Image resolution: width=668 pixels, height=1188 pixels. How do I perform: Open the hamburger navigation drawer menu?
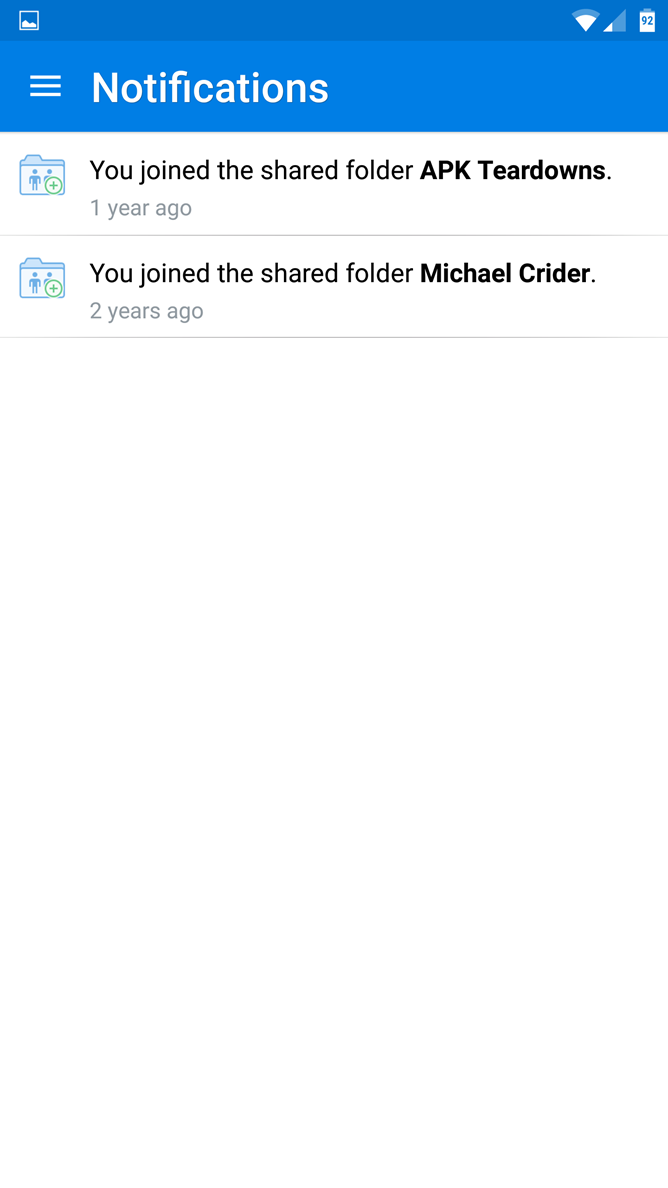(45, 86)
